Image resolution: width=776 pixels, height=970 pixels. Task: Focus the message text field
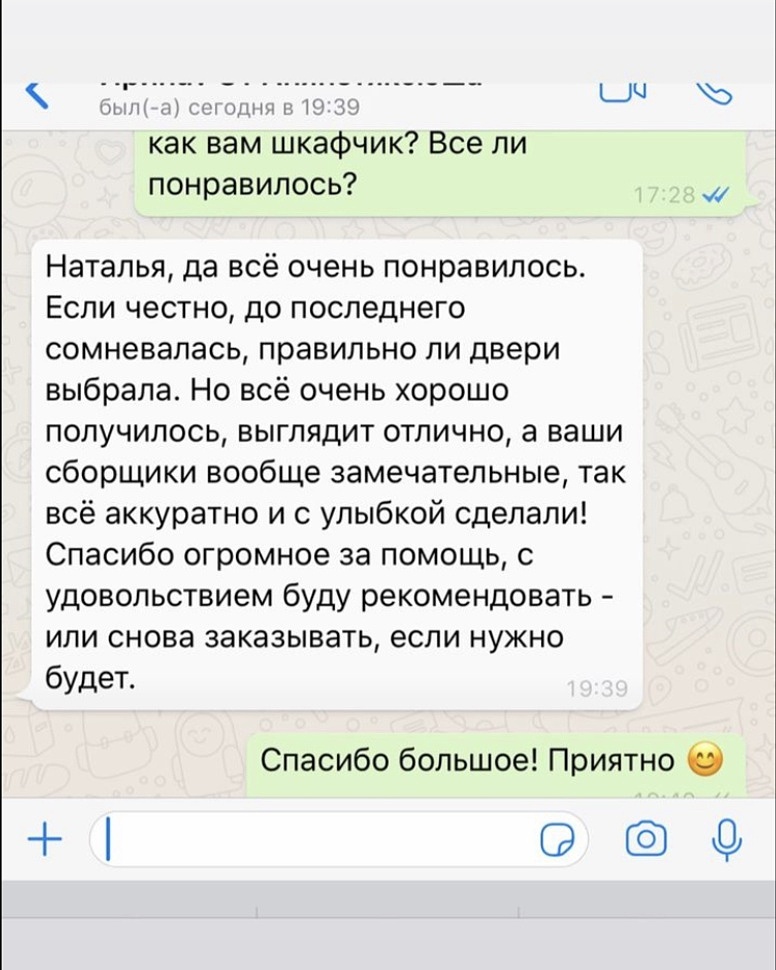point(310,838)
